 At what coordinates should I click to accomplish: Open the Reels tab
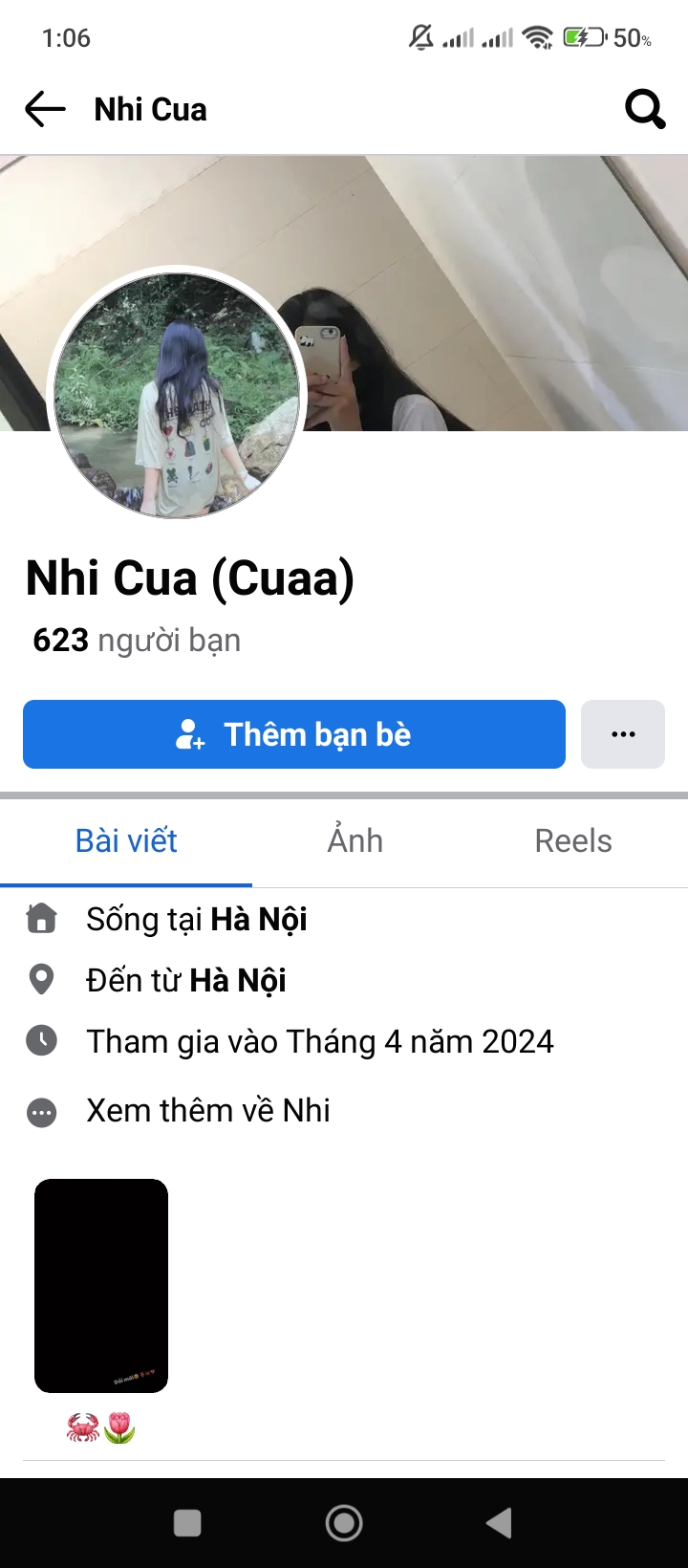click(573, 840)
